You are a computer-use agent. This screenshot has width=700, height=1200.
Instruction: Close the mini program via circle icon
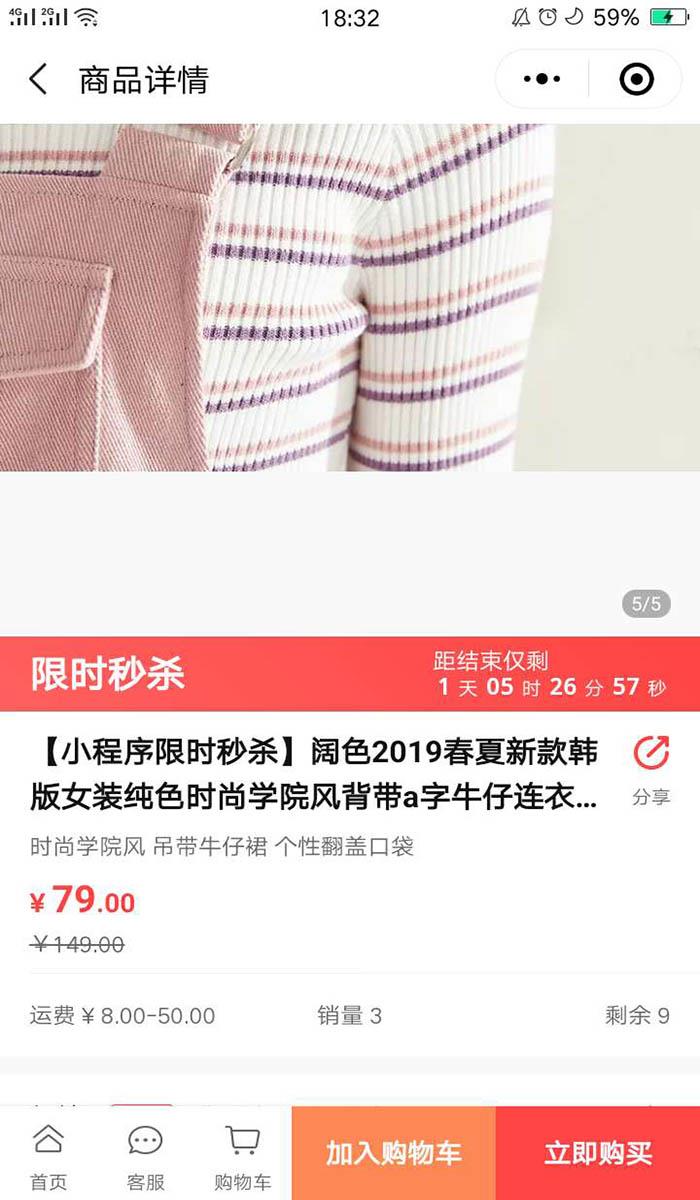pyautogui.click(x=636, y=79)
